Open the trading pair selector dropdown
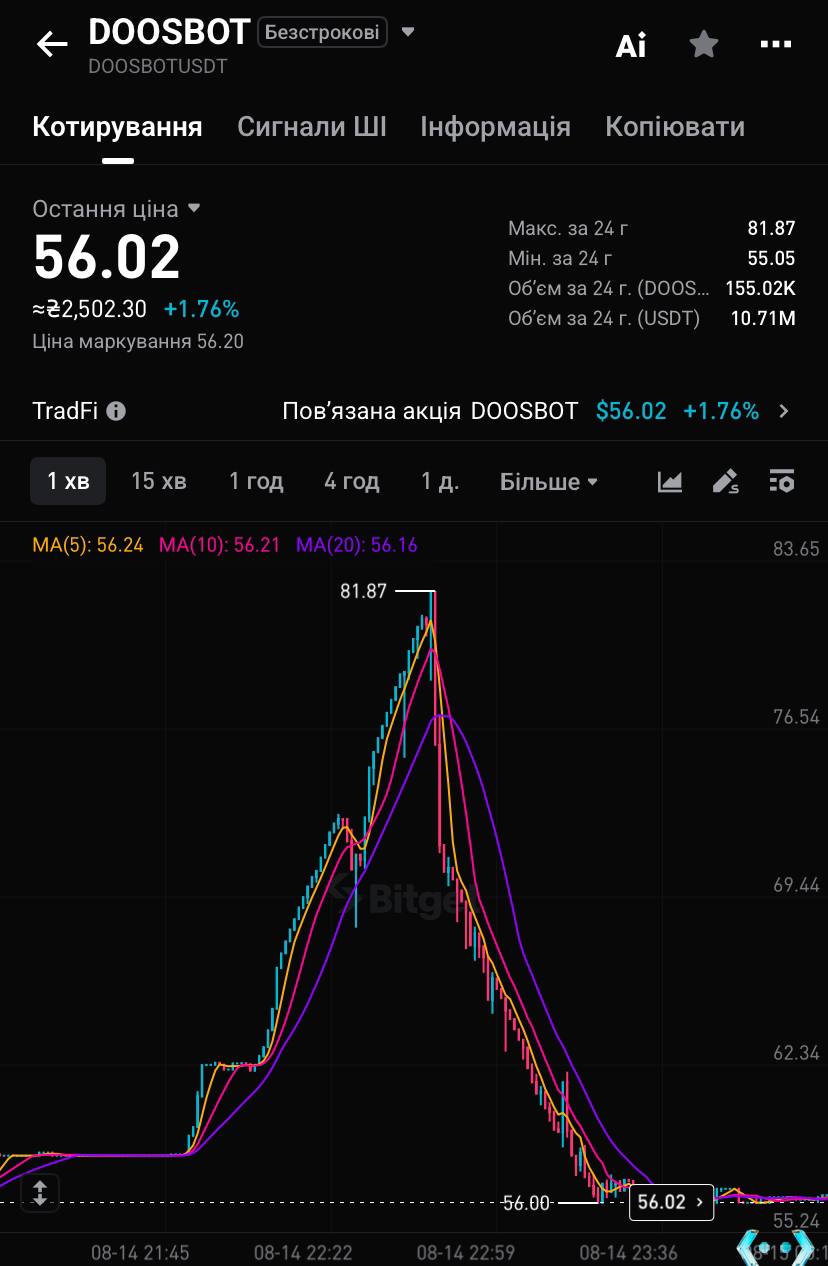This screenshot has width=828, height=1266. (x=408, y=32)
